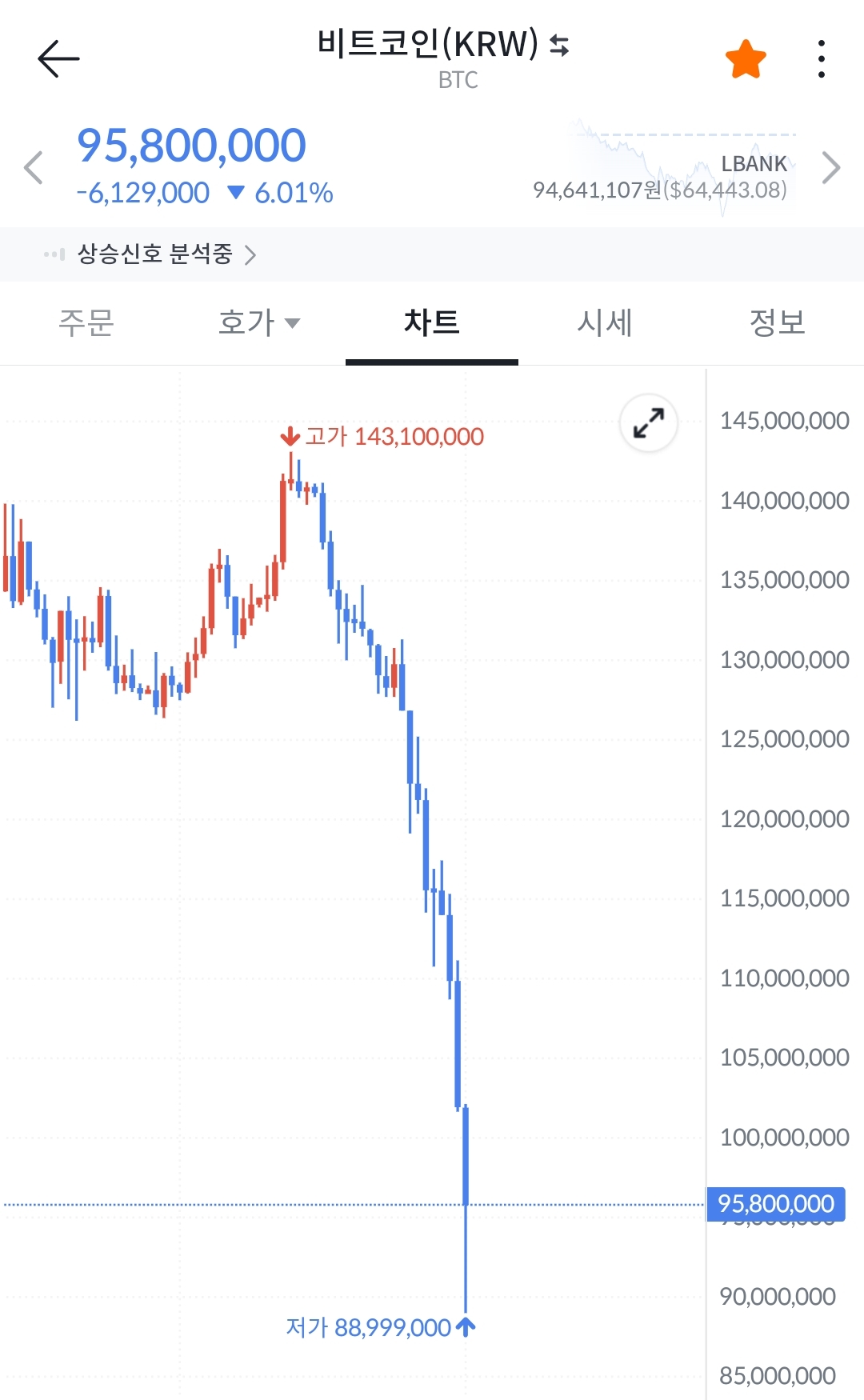Toggle the orange favorite star
The width and height of the screenshot is (864, 1400).
[746, 59]
